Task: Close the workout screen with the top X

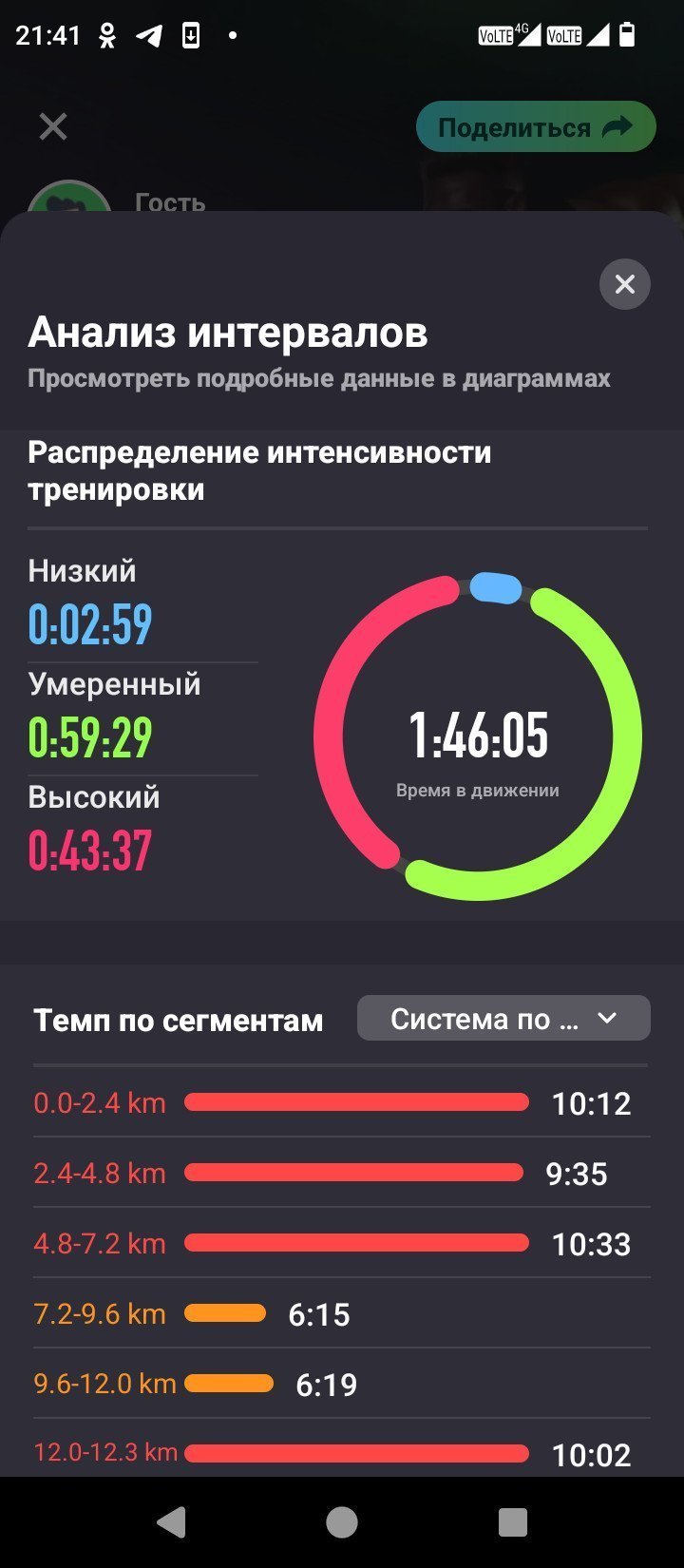Action: [53, 126]
